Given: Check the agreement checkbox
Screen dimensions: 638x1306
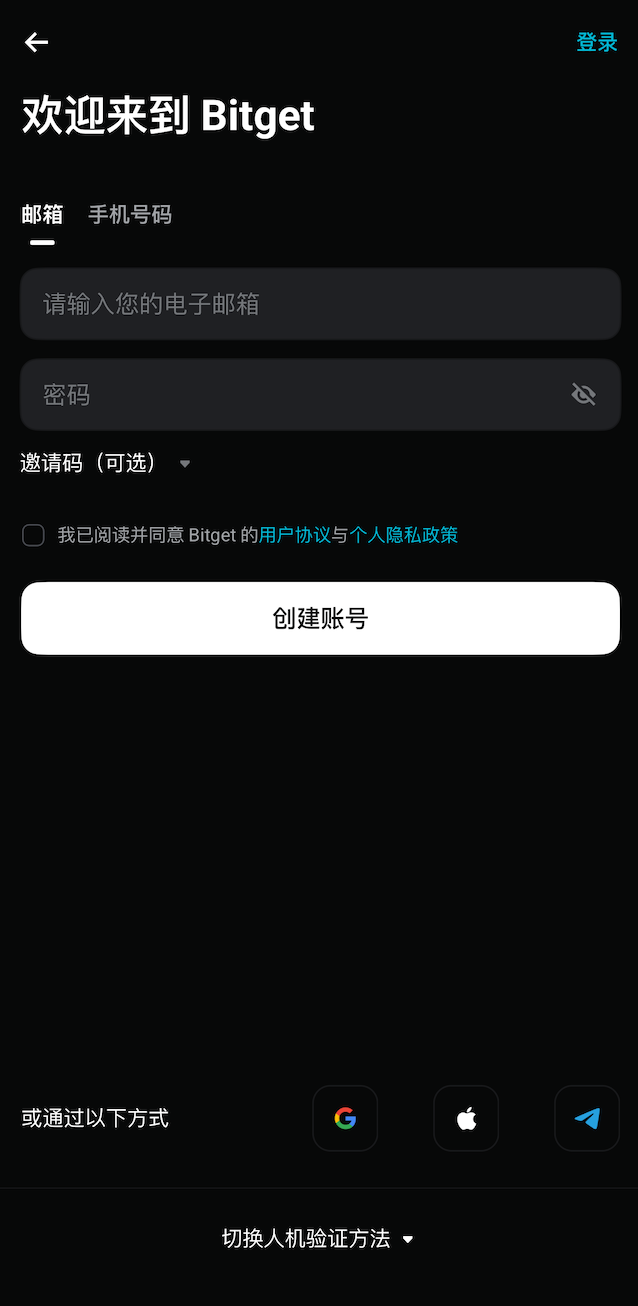Looking at the screenshot, I should (x=34, y=536).
